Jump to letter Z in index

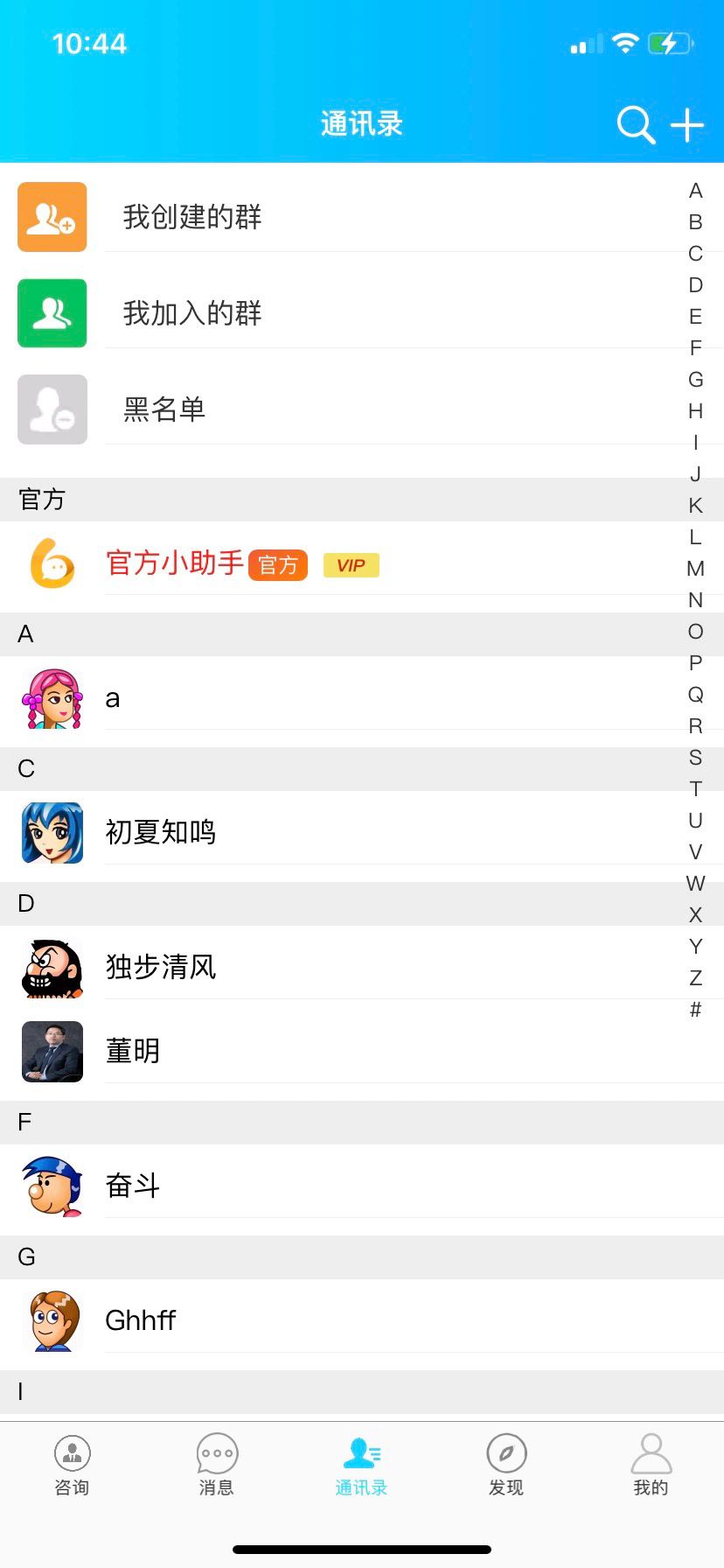[x=695, y=978]
